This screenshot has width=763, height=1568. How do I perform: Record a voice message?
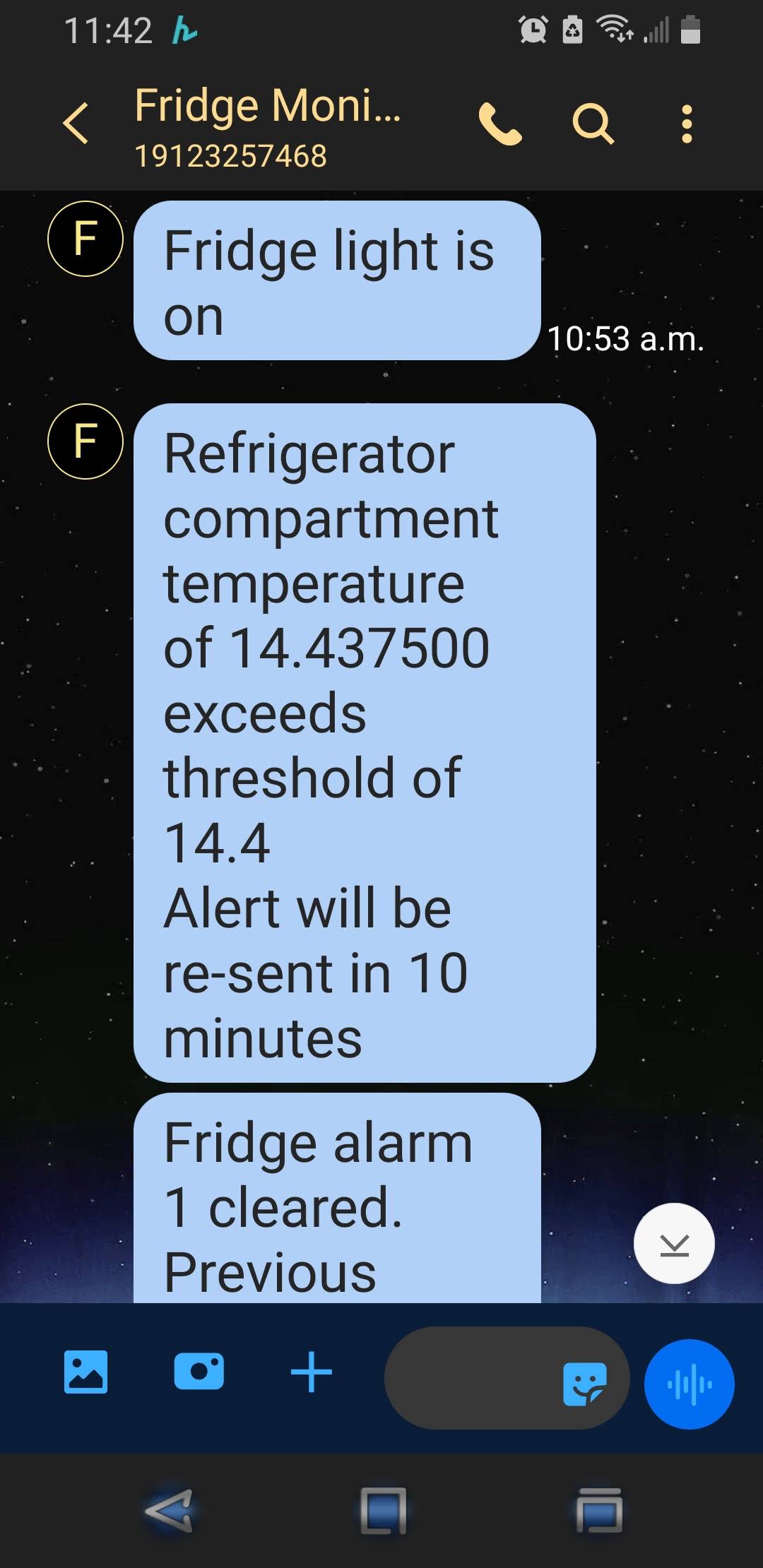[689, 1384]
